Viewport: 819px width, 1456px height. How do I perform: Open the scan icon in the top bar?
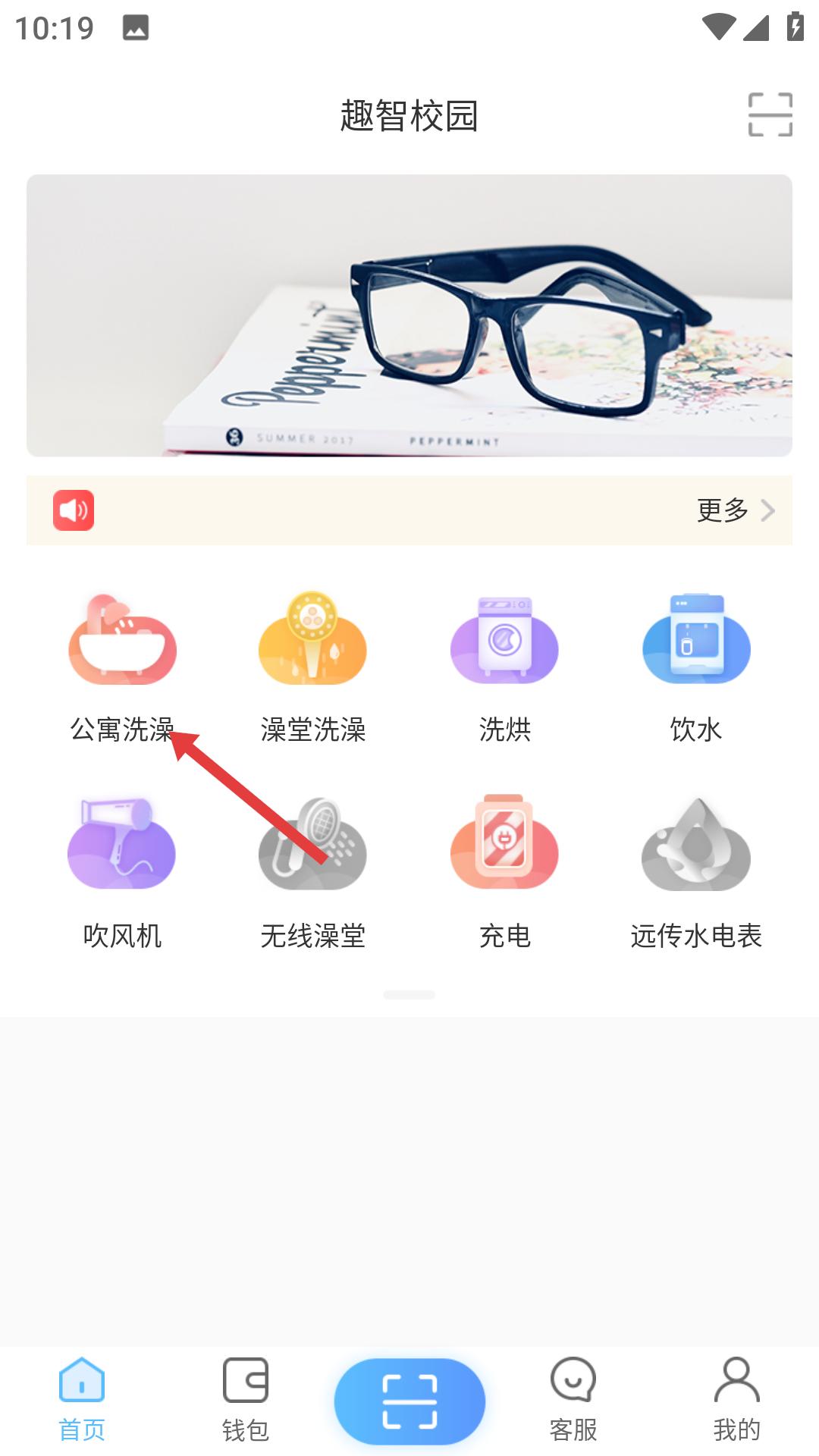pyautogui.click(x=770, y=115)
